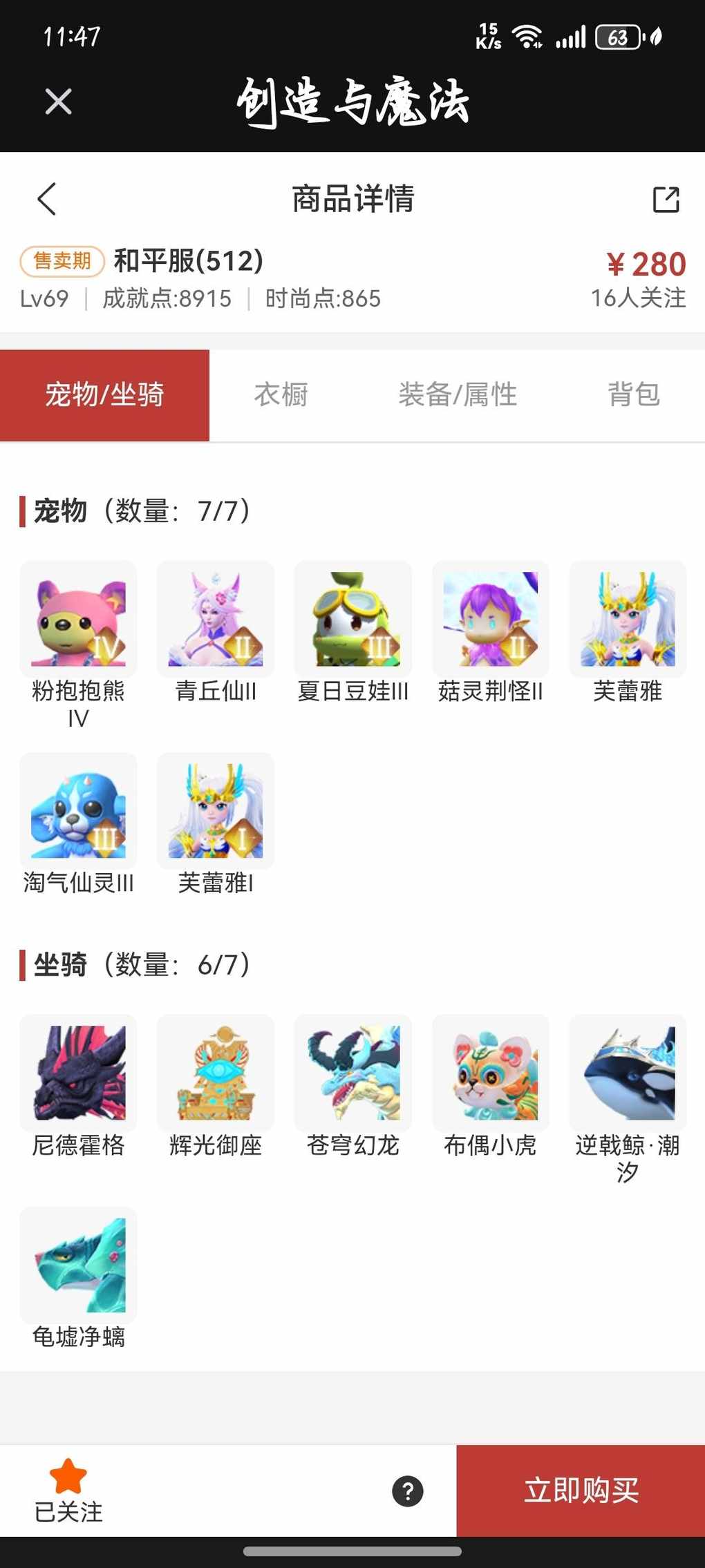Tap the 苍穹幻龙 mount

[x=352, y=1073]
